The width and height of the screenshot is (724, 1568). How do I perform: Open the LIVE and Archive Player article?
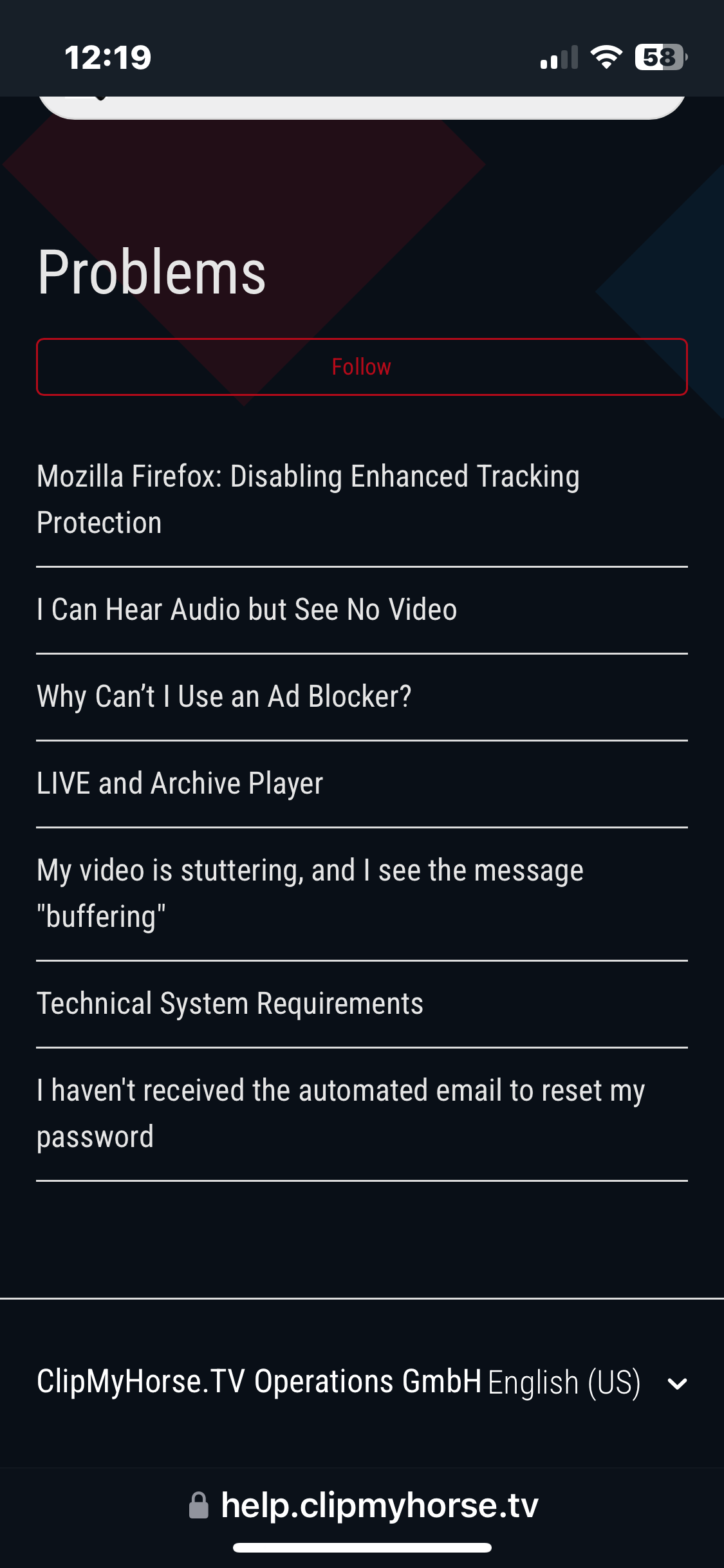[180, 783]
